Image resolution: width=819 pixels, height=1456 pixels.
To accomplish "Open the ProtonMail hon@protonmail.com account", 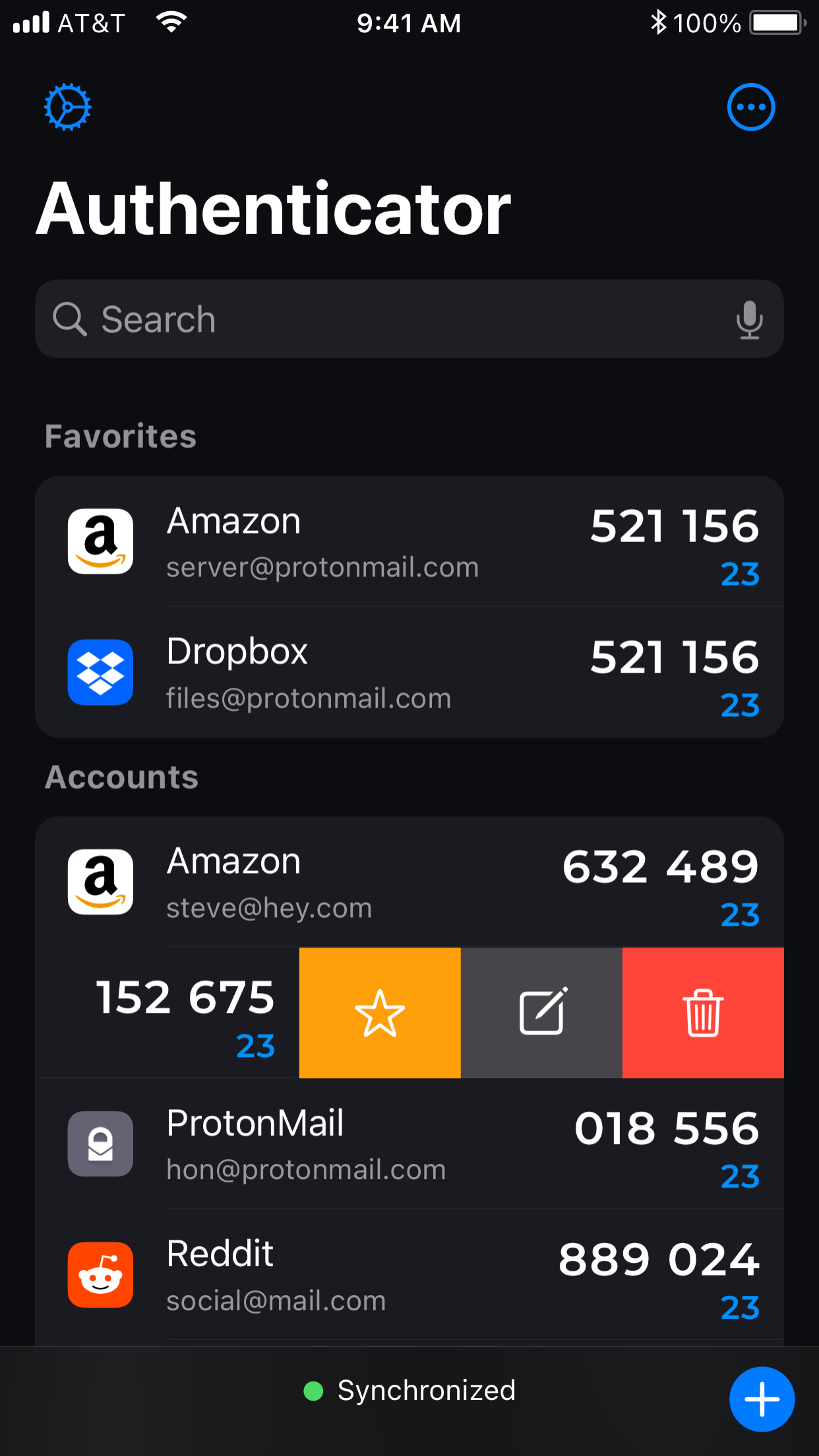I will [x=409, y=1144].
